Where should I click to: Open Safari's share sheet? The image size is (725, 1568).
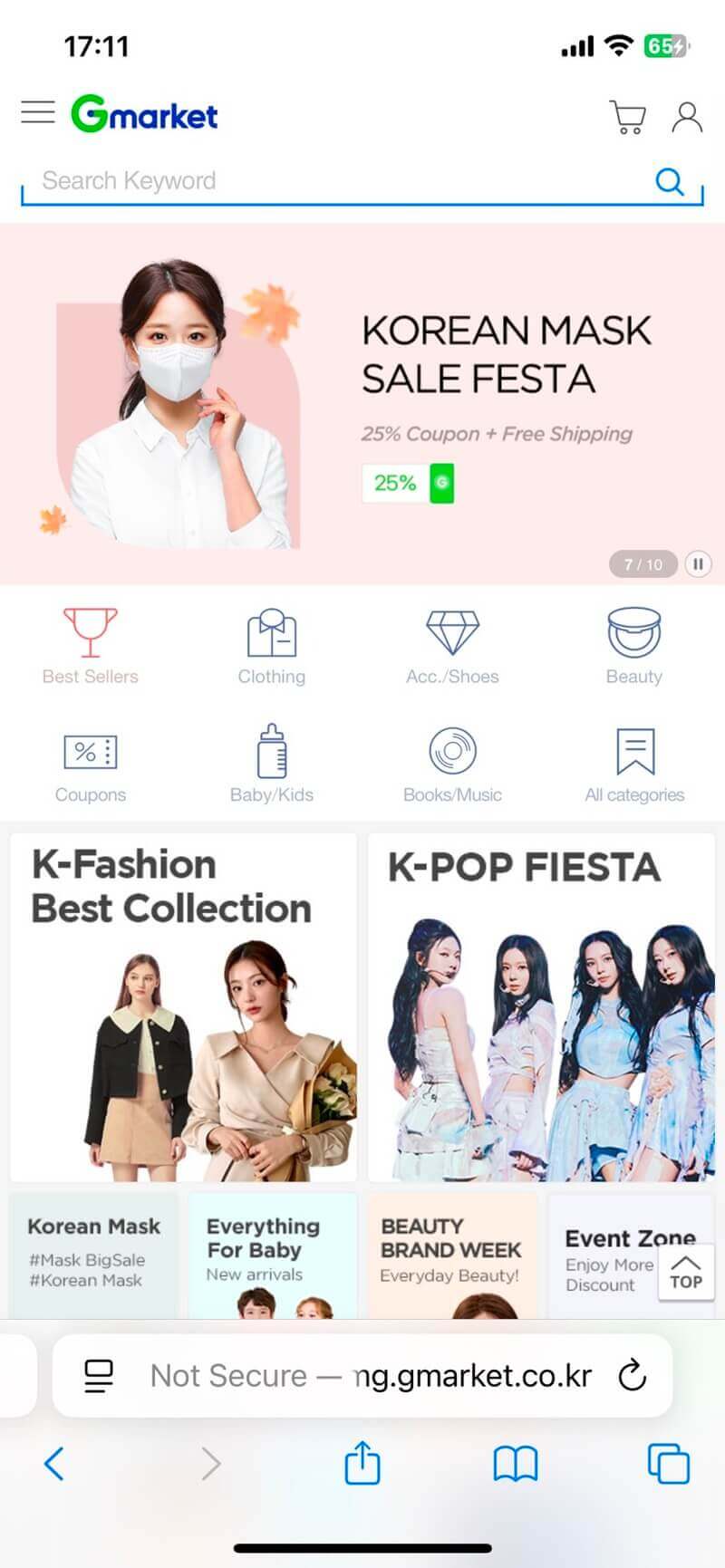click(362, 1463)
